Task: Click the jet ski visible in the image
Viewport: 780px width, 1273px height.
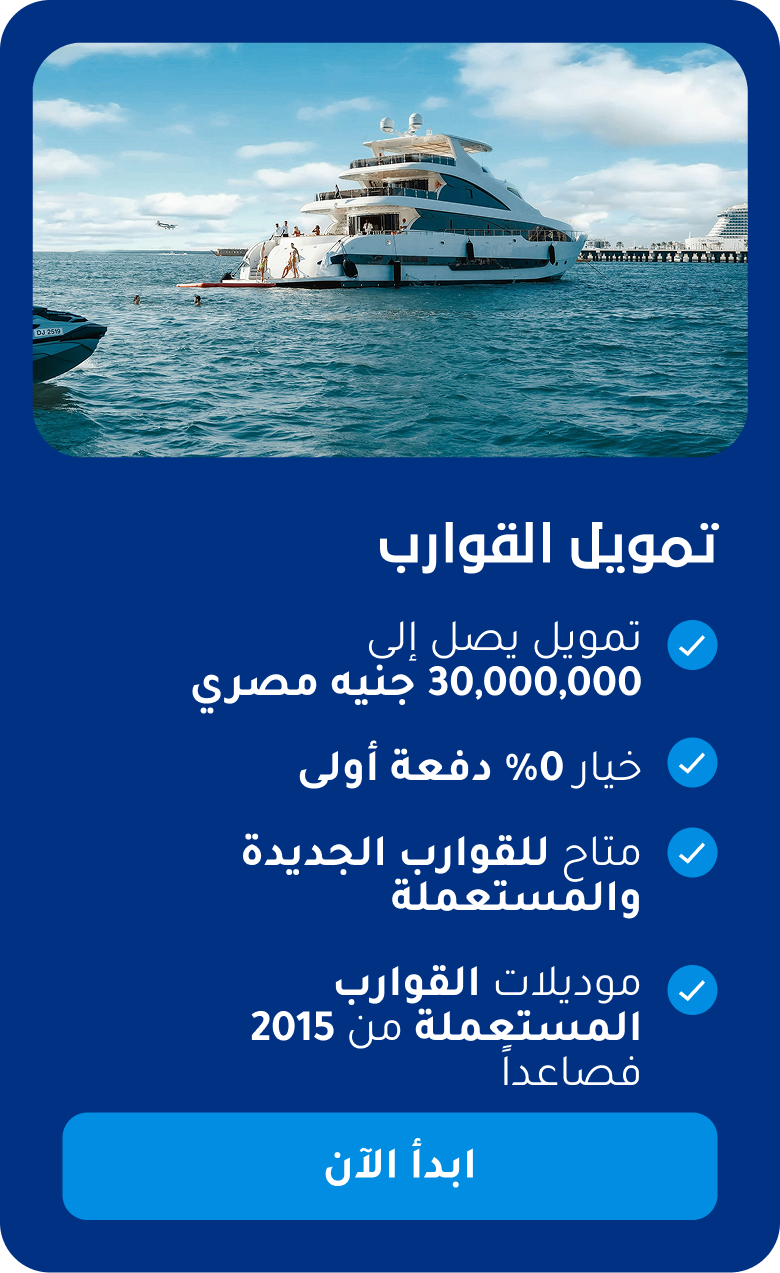Action: coord(60,340)
